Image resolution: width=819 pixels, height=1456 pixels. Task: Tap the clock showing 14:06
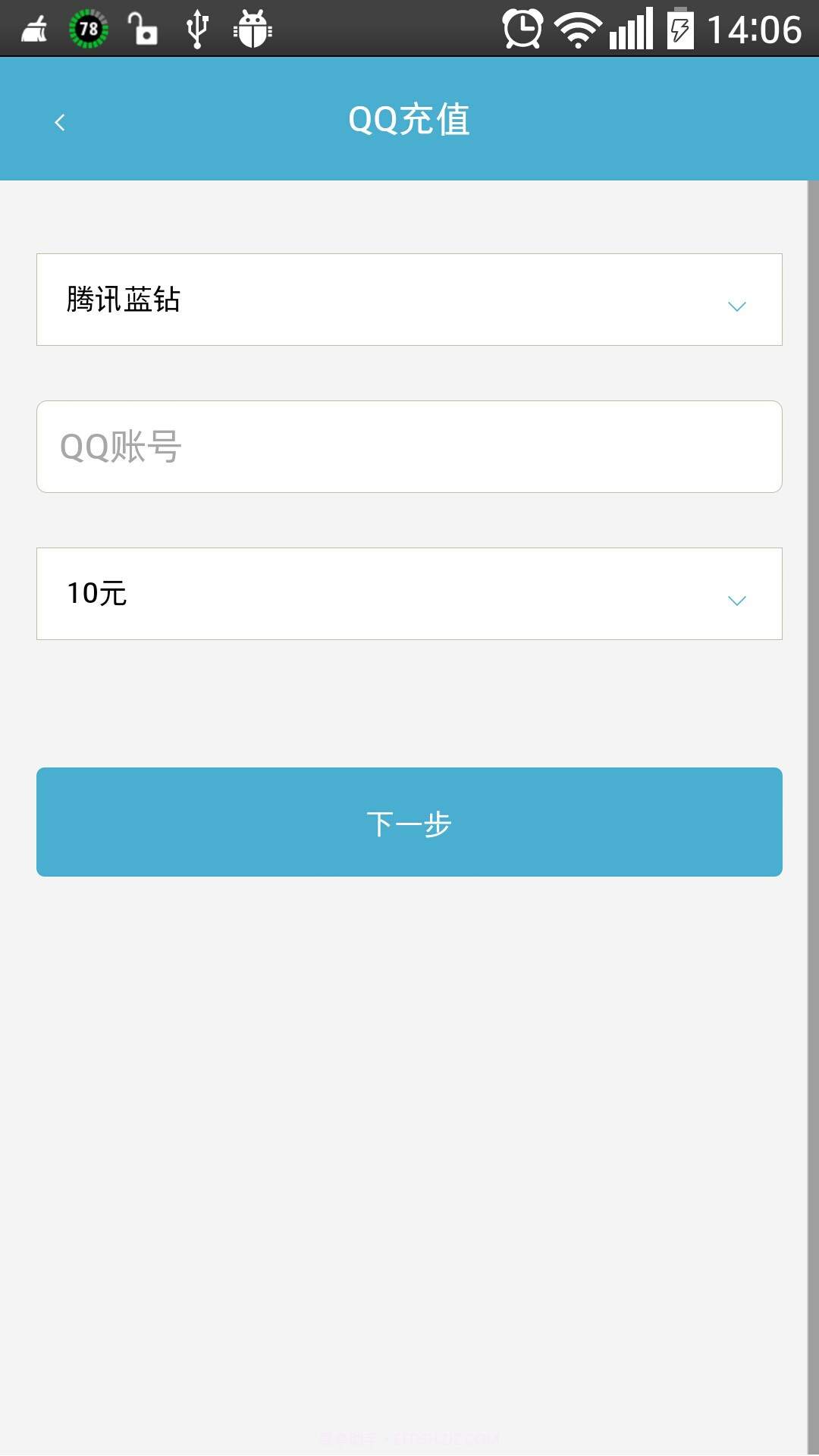pos(753,27)
